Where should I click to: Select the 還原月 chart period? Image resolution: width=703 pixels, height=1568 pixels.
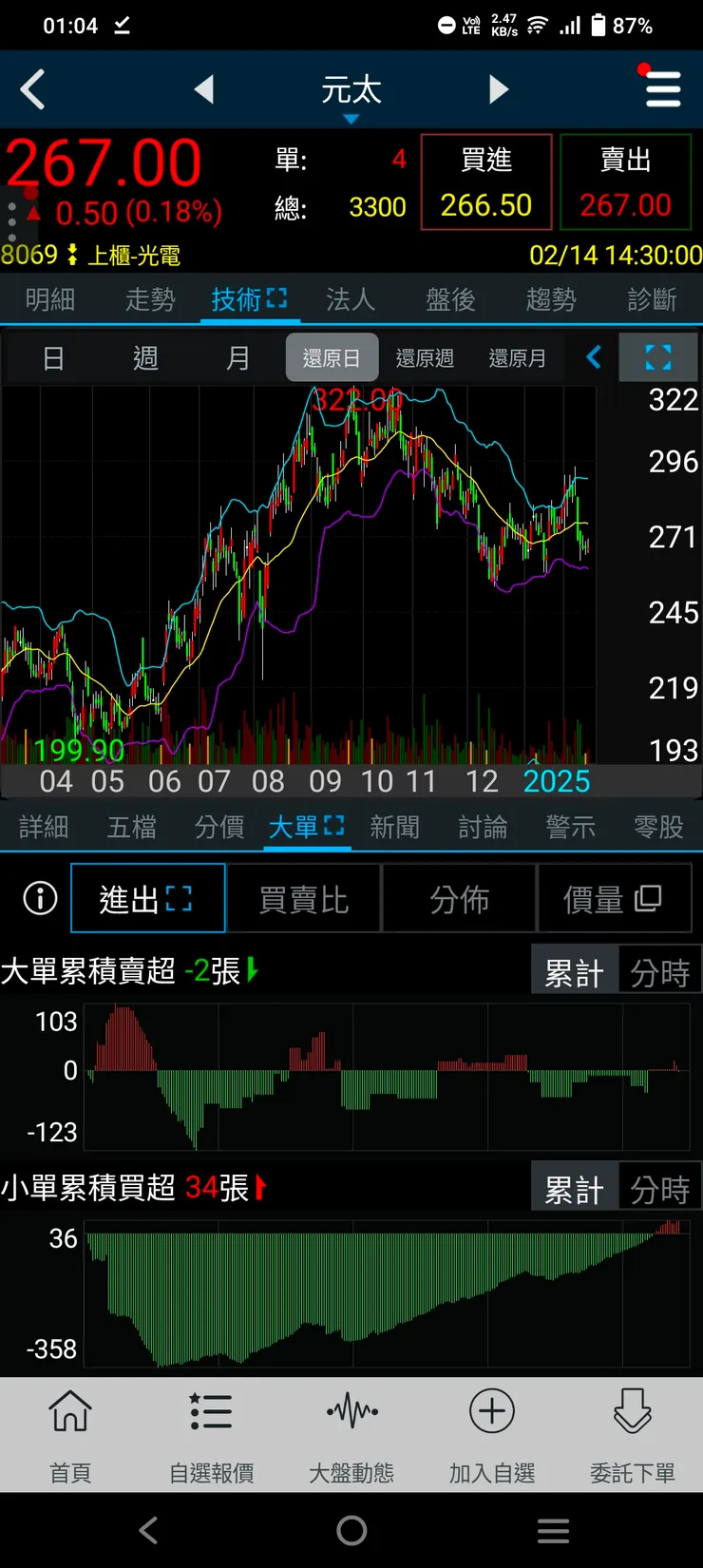(x=517, y=358)
